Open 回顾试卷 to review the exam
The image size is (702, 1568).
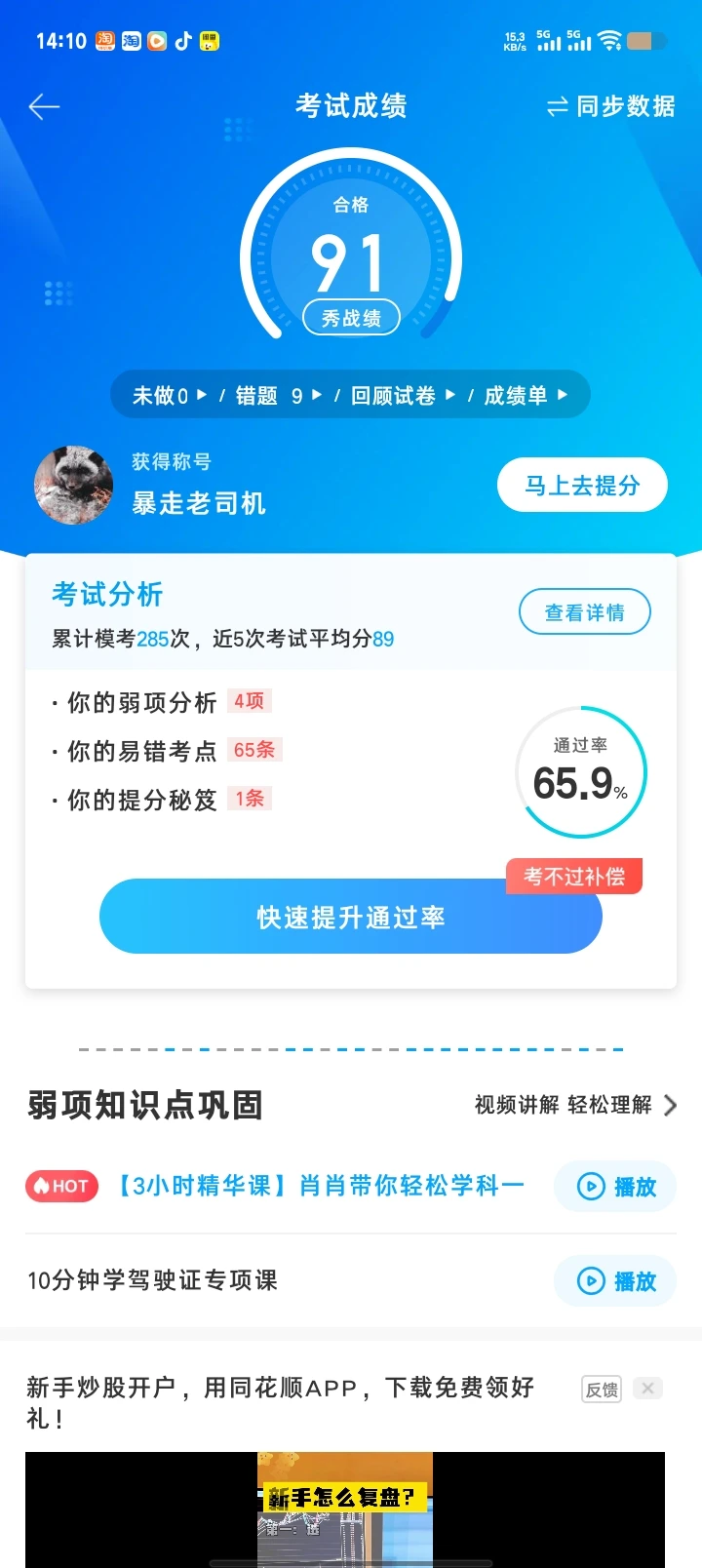click(x=403, y=395)
